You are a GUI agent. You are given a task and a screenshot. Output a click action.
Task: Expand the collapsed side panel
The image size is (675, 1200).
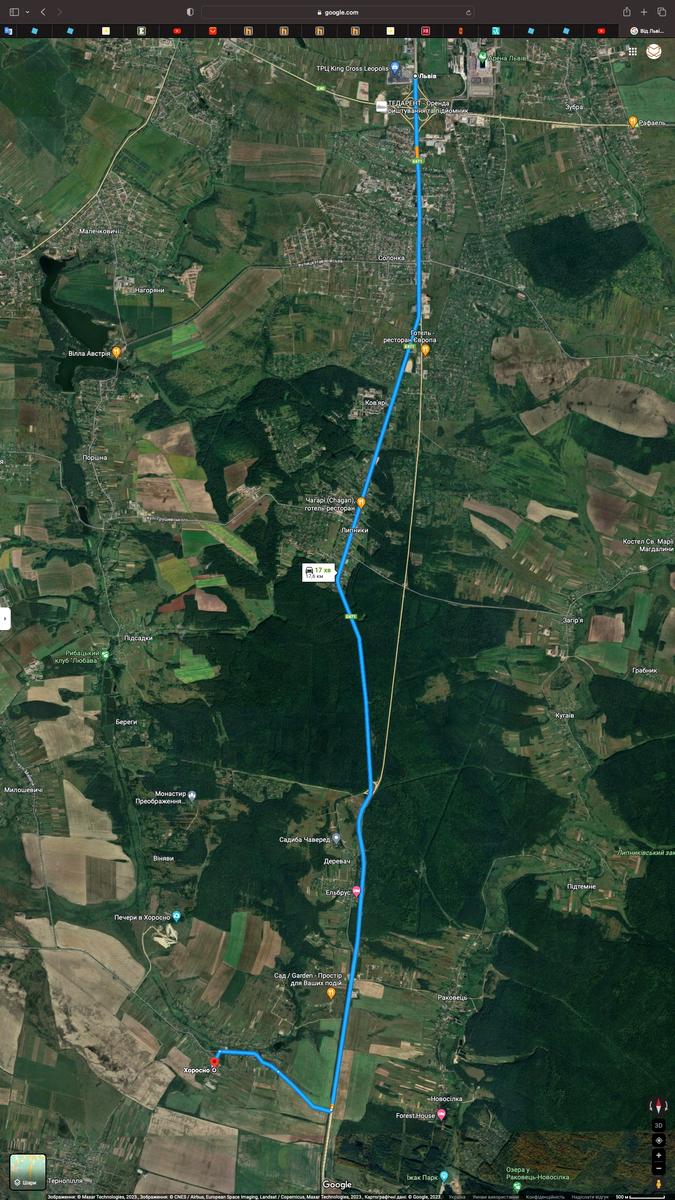click(5, 617)
